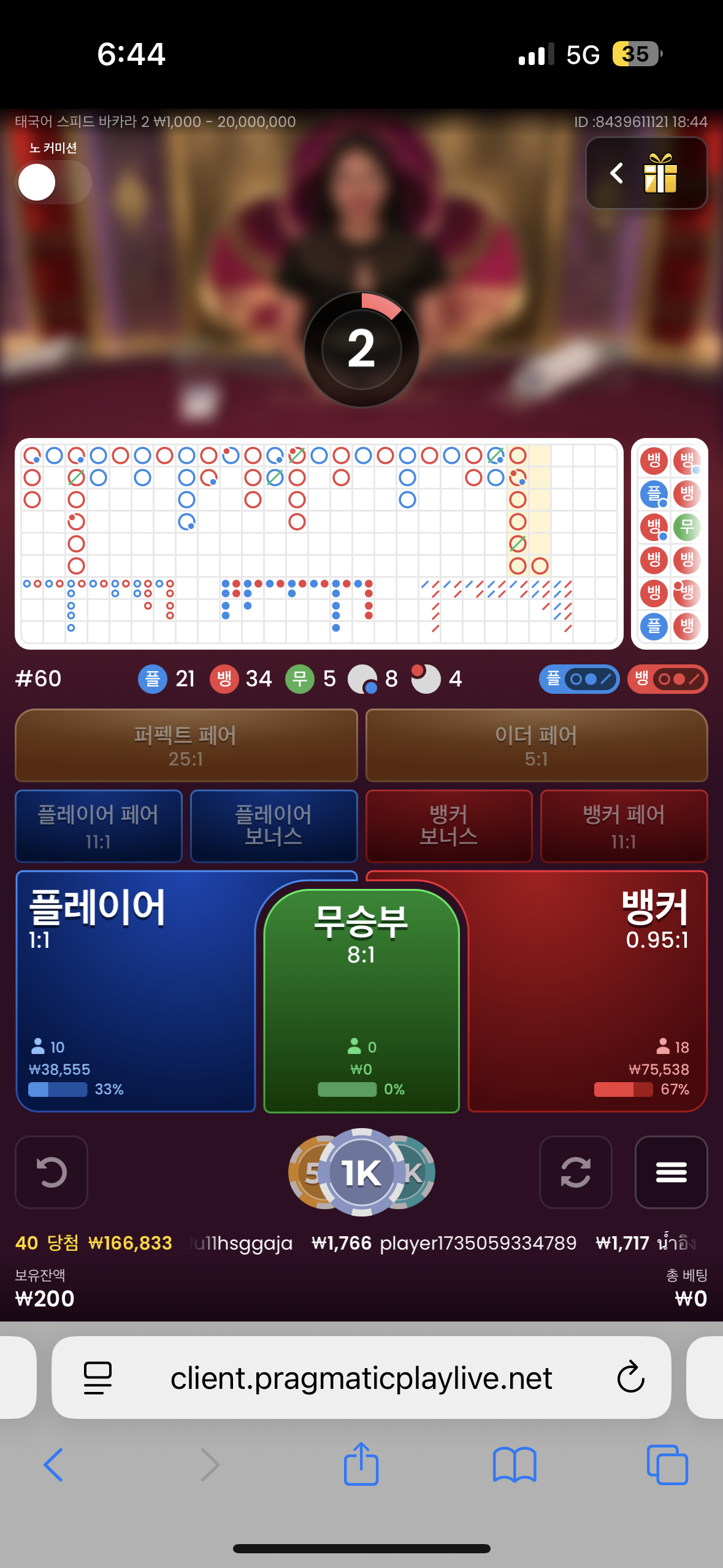Select the 뱅커 보너스 bet
The width and height of the screenshot is (723, 1568).
point(449,826)
